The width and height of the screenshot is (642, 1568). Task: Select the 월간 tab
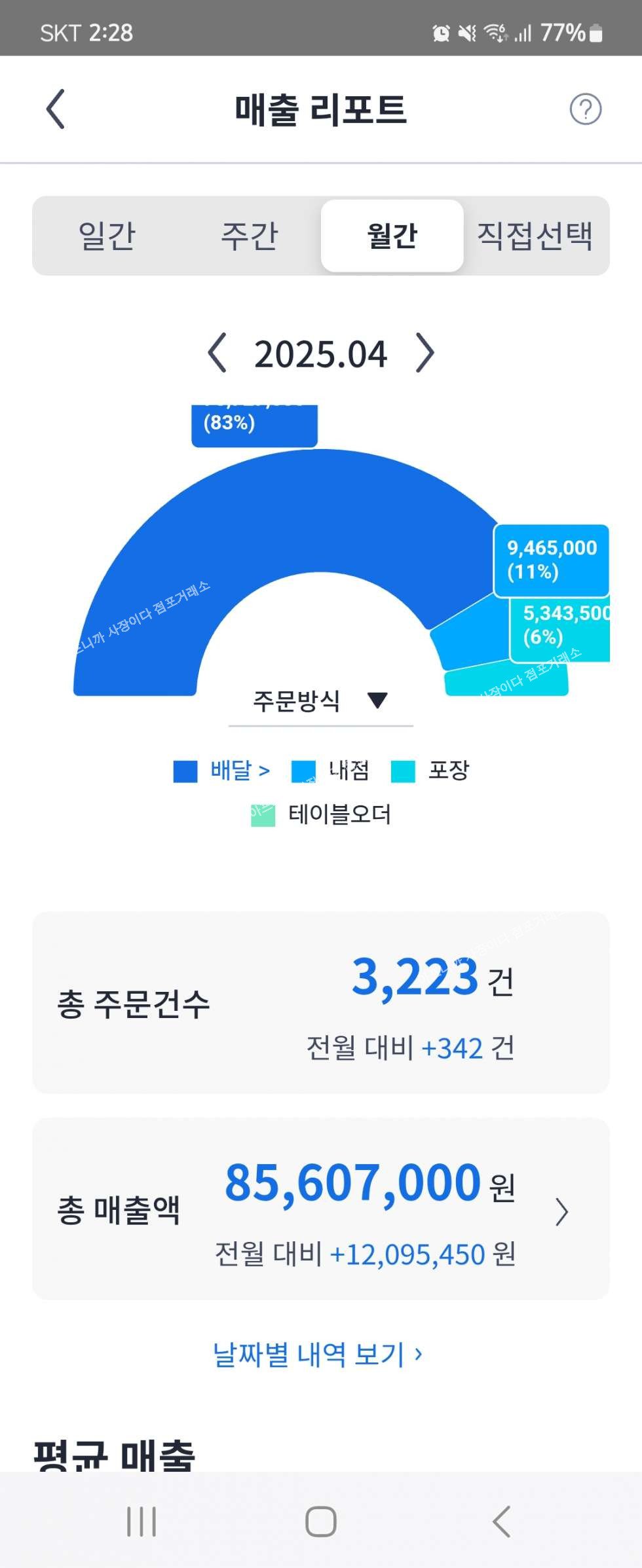point(392,236)
